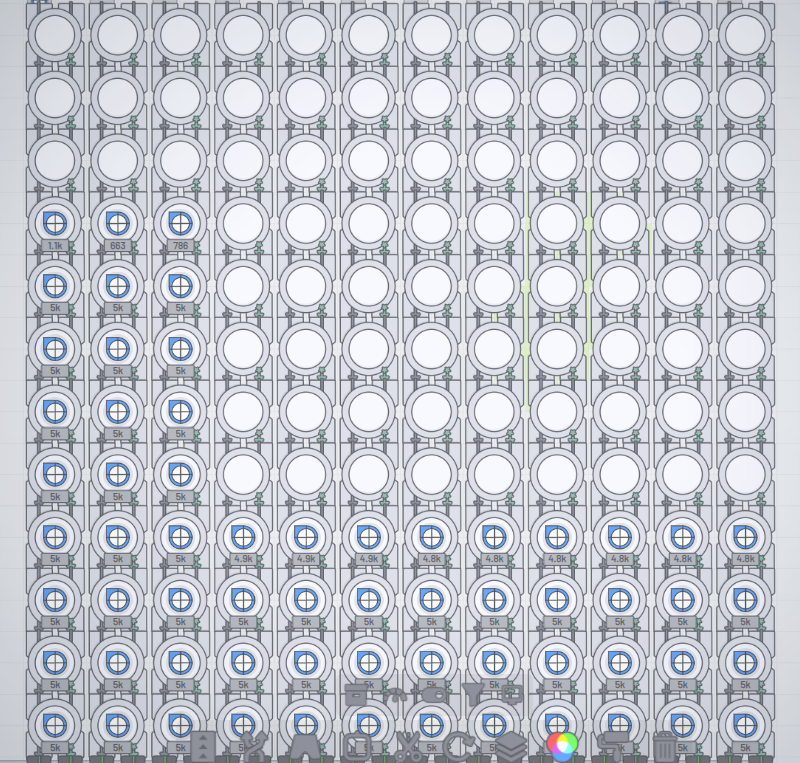Open the stacked layers tool

[511, 746]
